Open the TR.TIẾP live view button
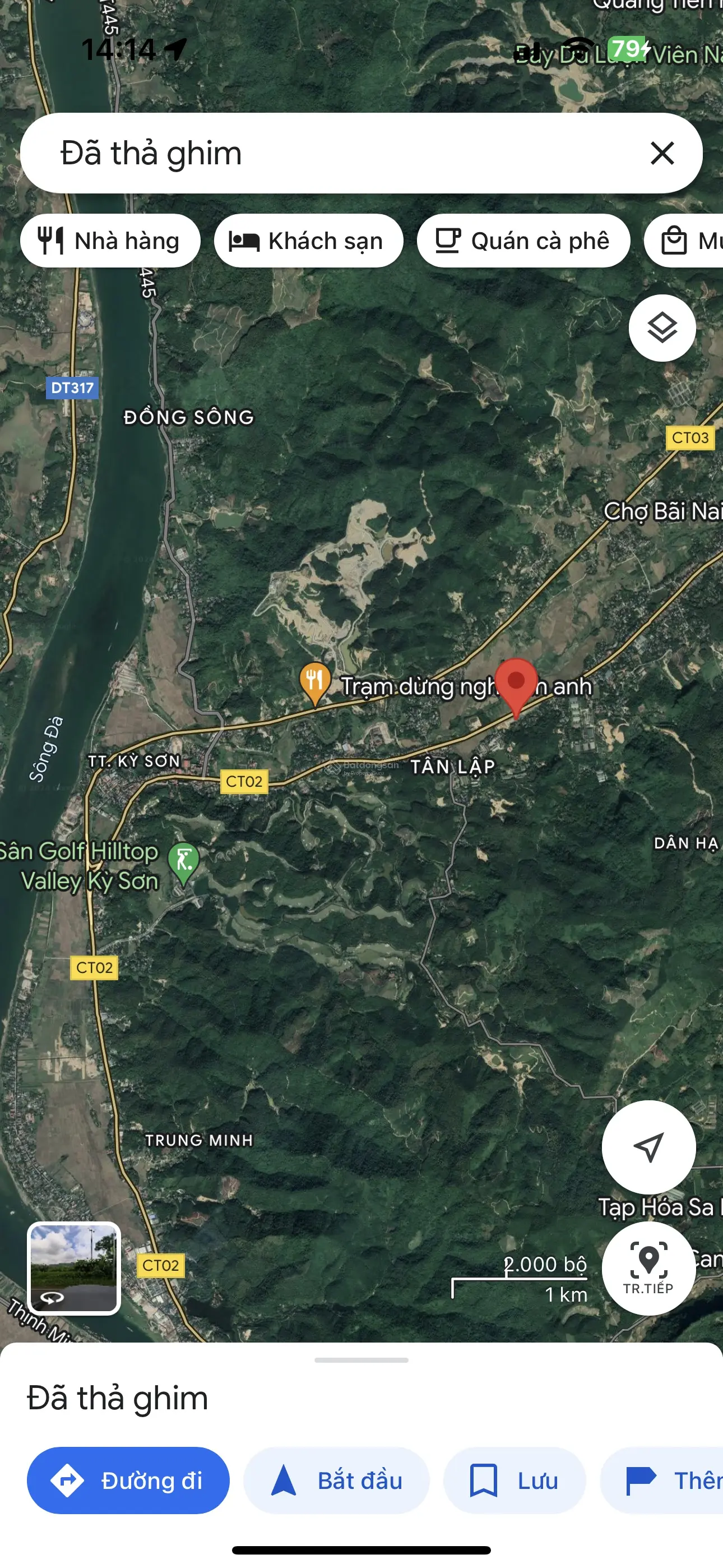 point(648,1268)
